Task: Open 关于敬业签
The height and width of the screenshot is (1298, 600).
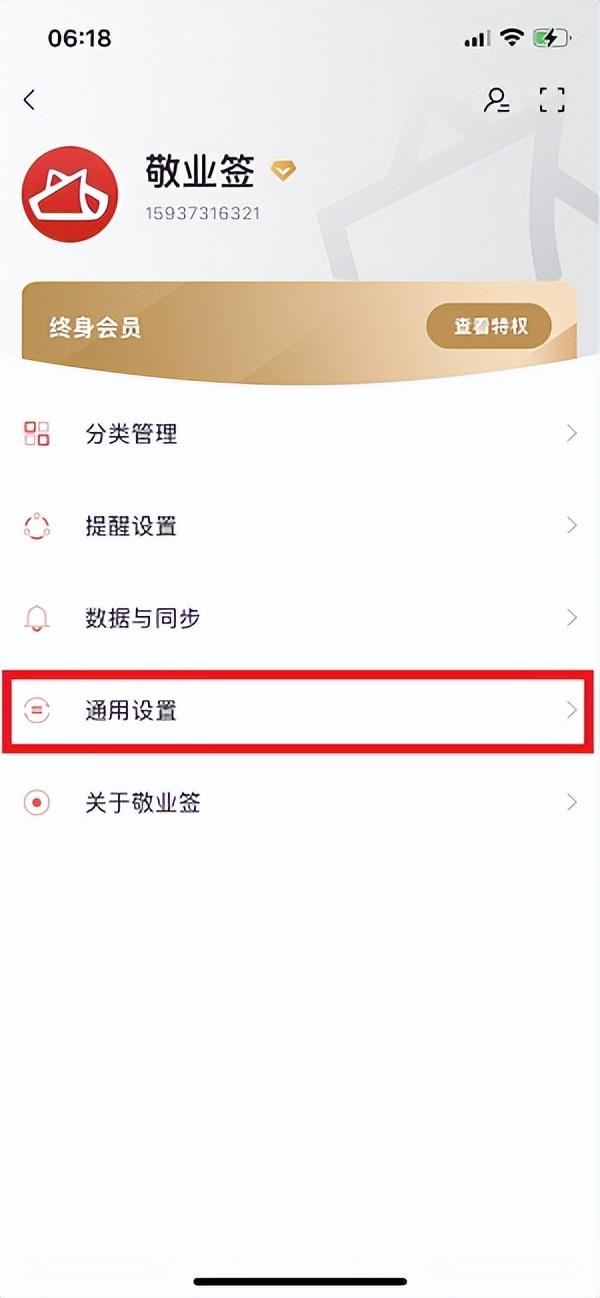Action: tap(300, 803)
